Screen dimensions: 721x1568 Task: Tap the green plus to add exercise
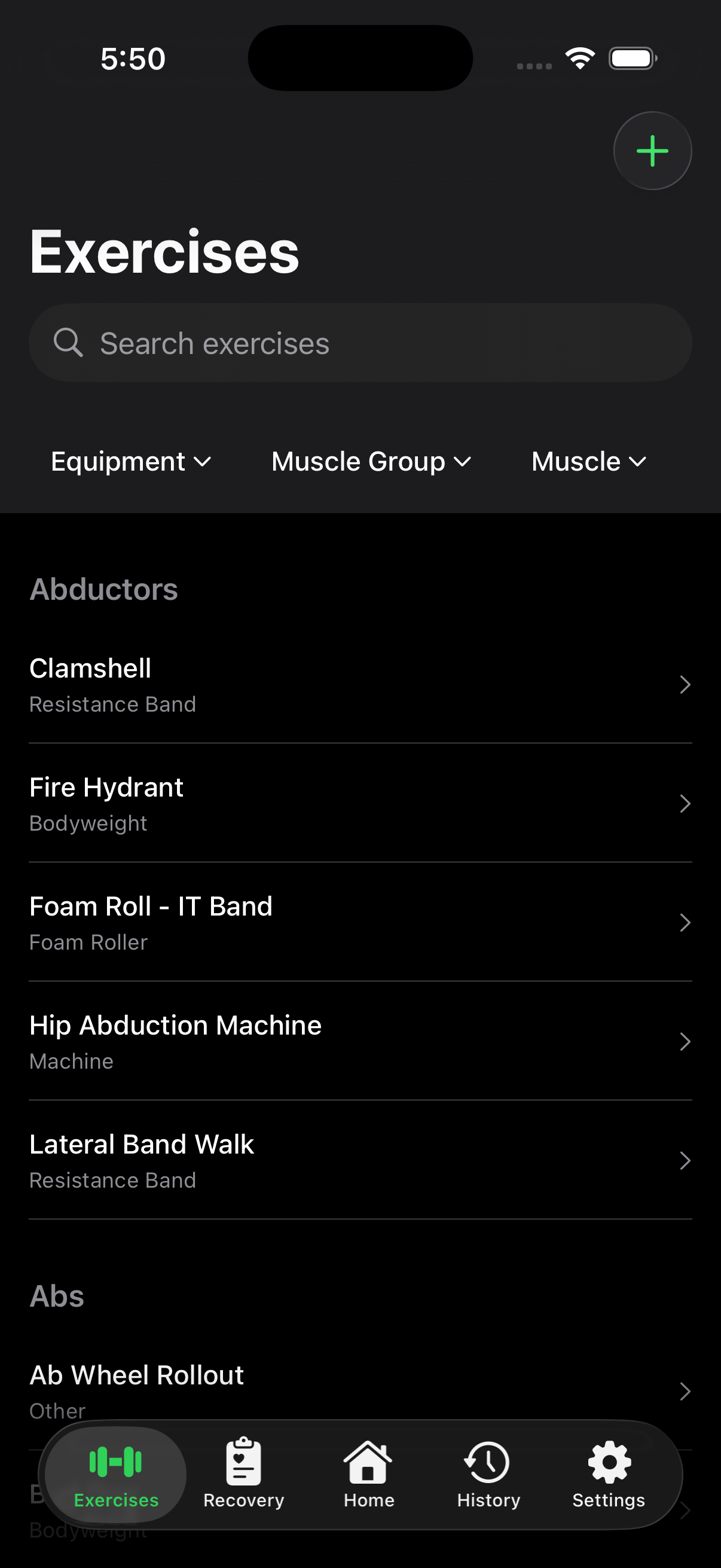pos(652,150)
